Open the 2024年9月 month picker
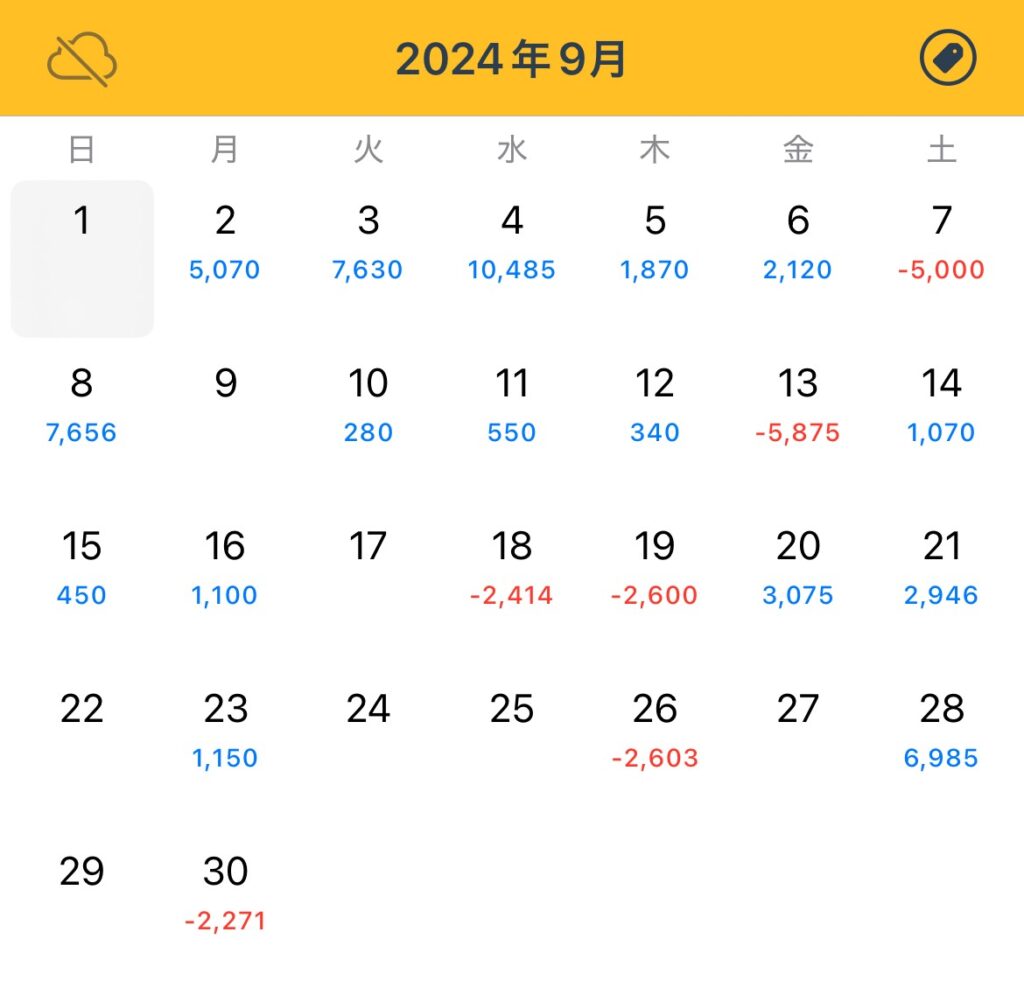 click(x=511, y=59)
